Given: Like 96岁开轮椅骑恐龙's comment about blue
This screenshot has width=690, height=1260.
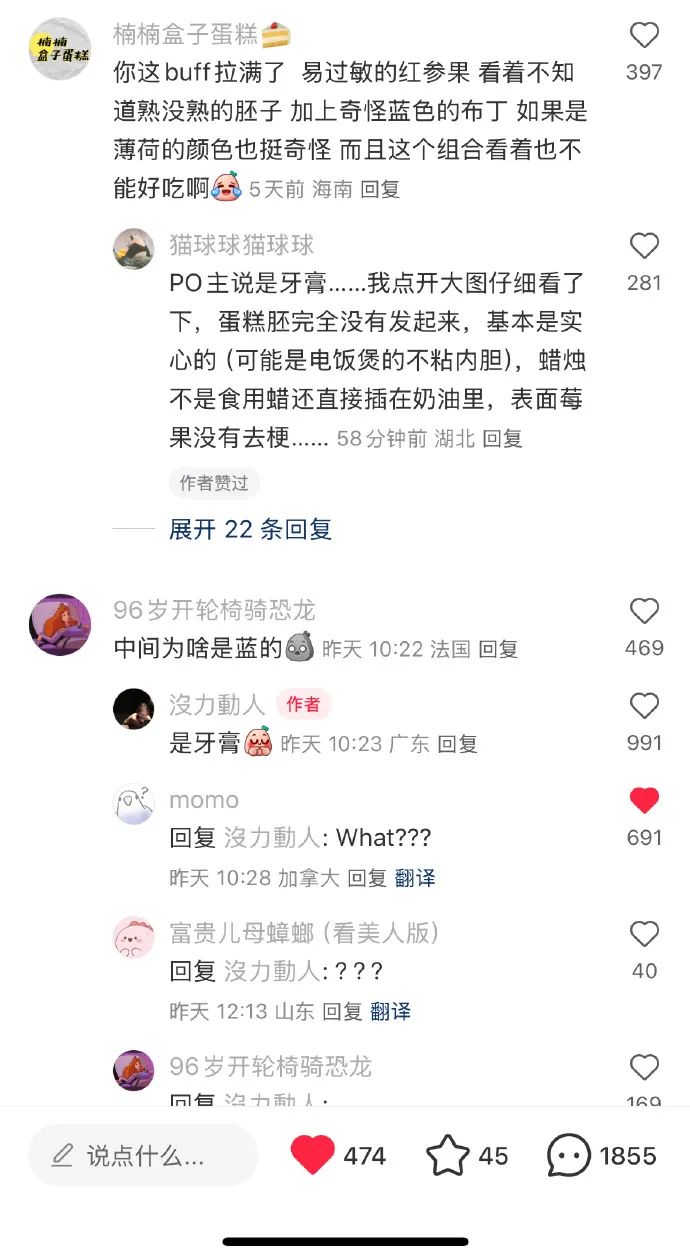Looking at the screenshot, I should coord(644,611).
